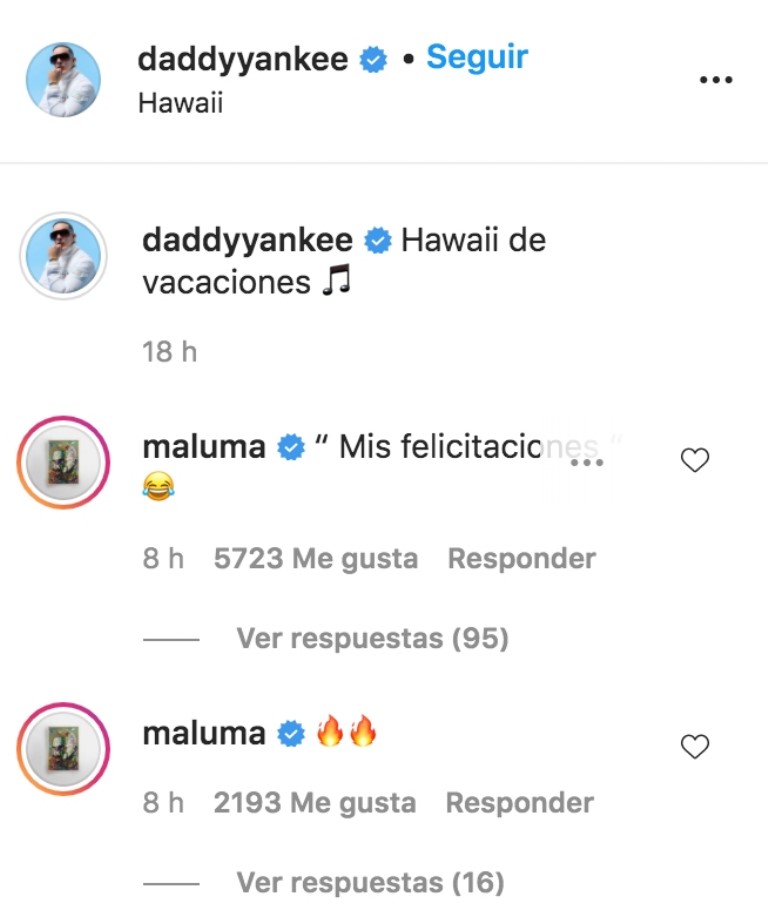Image resolution: width=768 pixels, height=923 pixels.
Task: Expand the 95 replies under maluma's comment
Action: (x=372, y=638)
